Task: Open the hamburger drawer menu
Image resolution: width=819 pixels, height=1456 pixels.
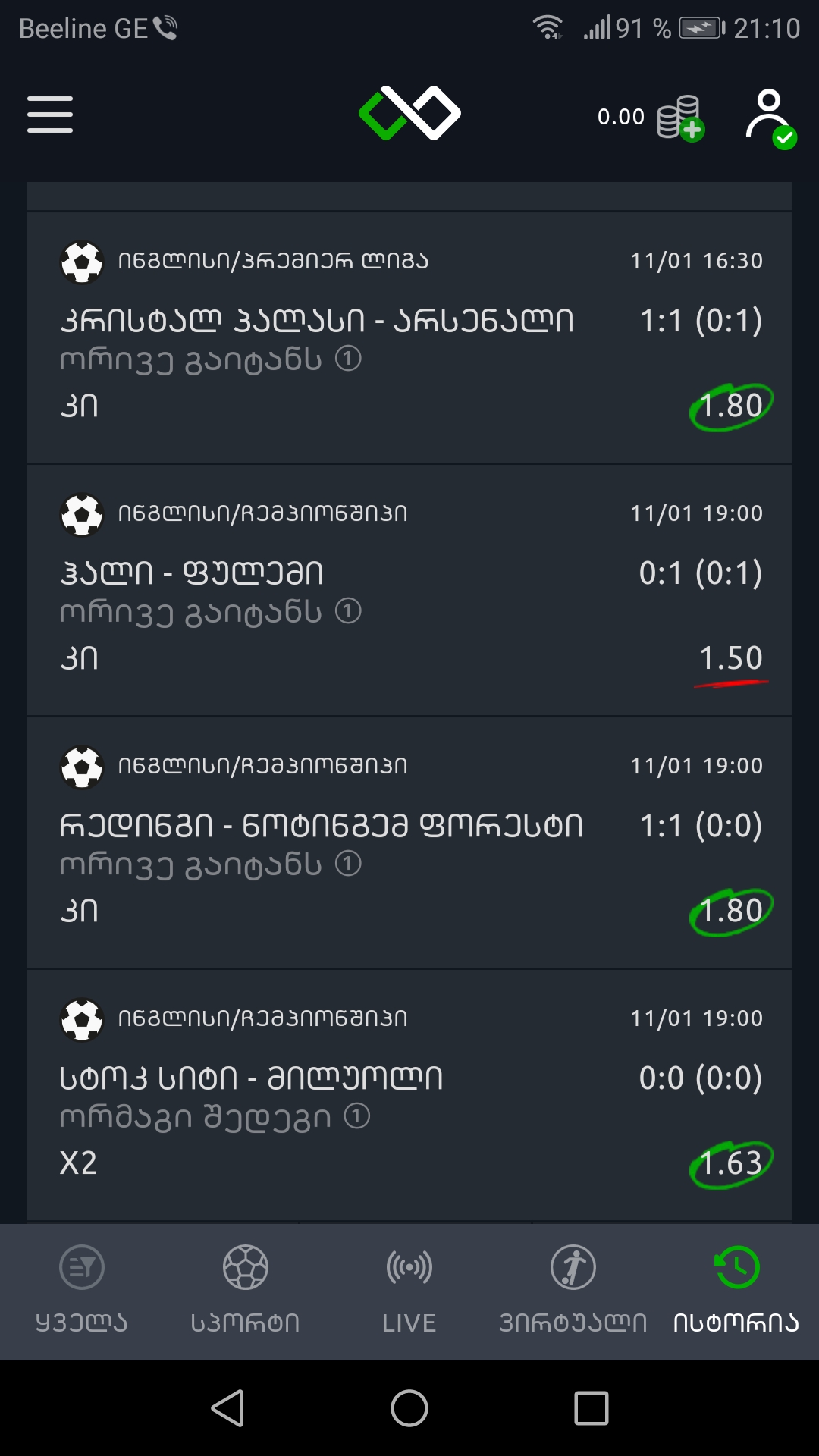Action: pyautogui.click(x=50, y=115)
